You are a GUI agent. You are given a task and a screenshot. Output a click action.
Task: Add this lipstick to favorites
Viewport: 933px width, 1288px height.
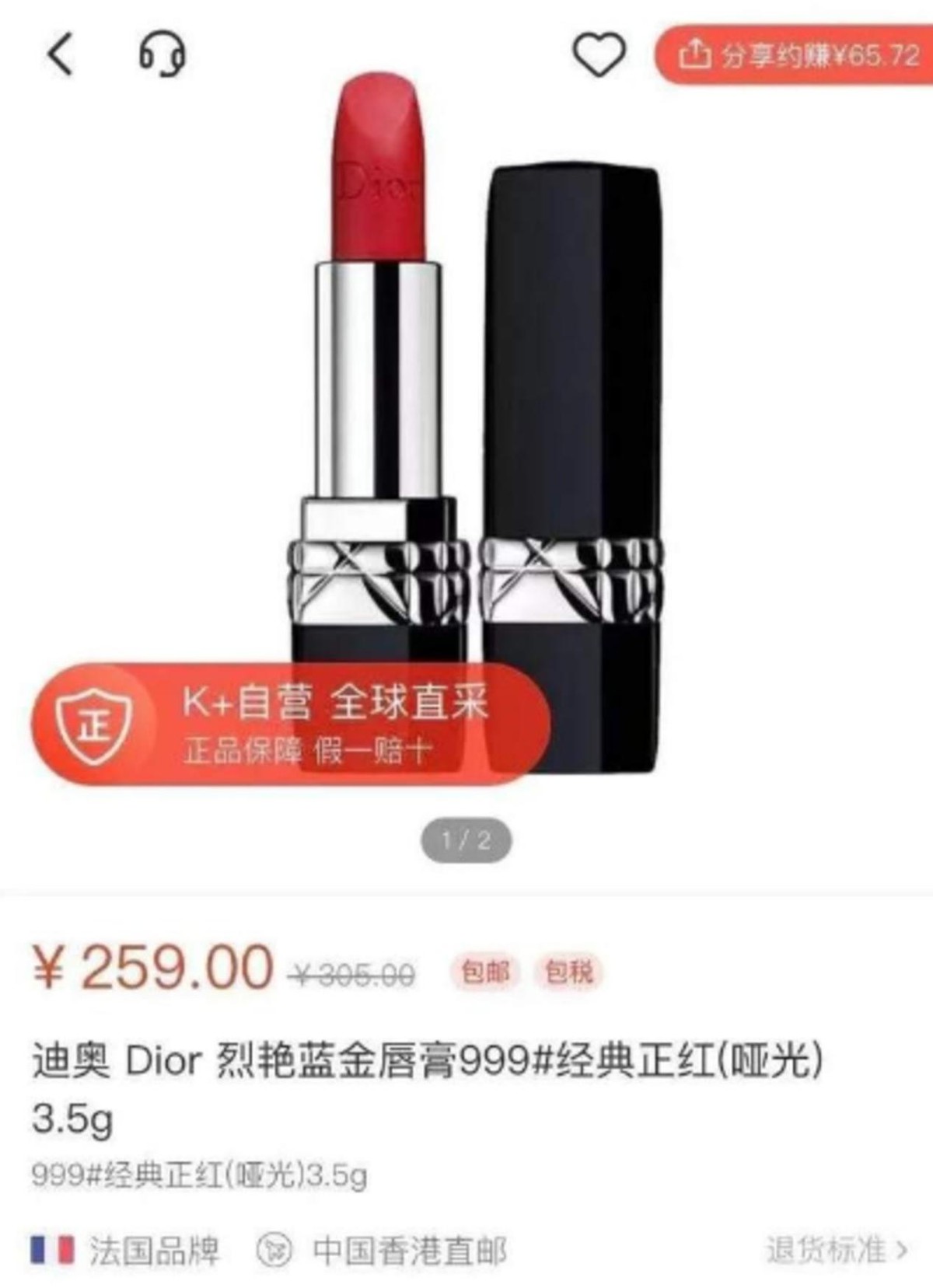[x=599, y=55]
